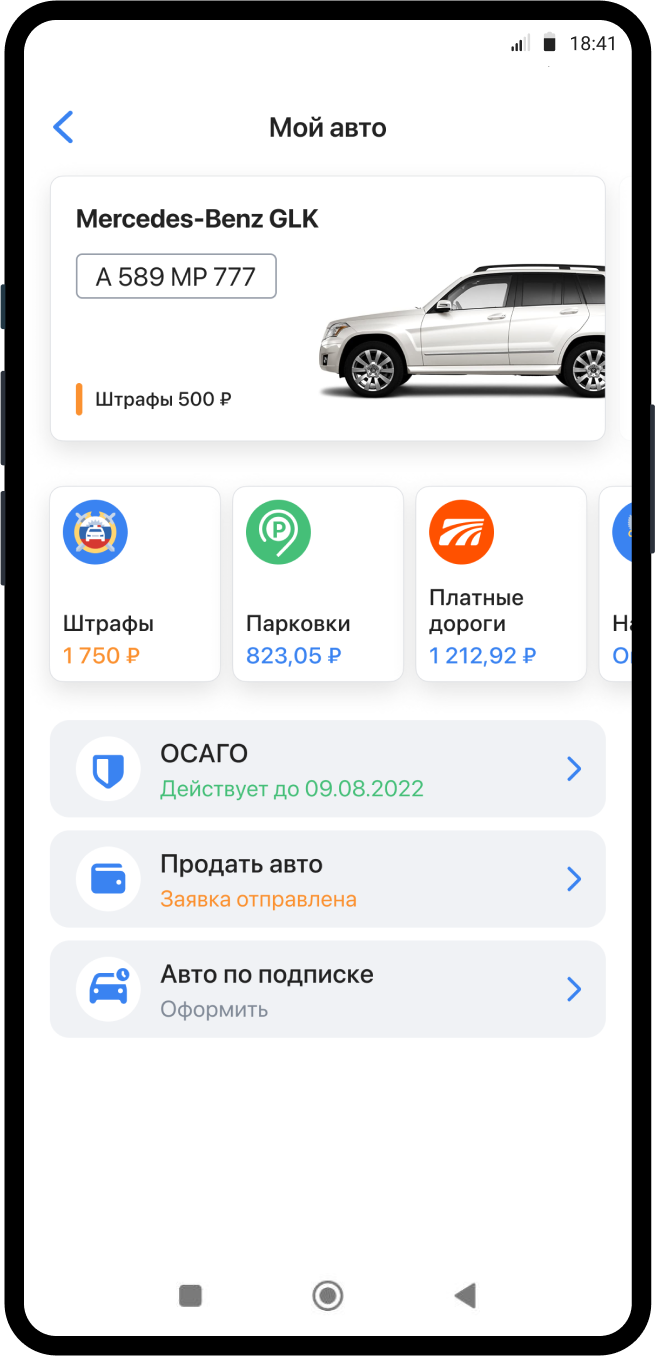Open the ОСАГО insurance row

327,769
